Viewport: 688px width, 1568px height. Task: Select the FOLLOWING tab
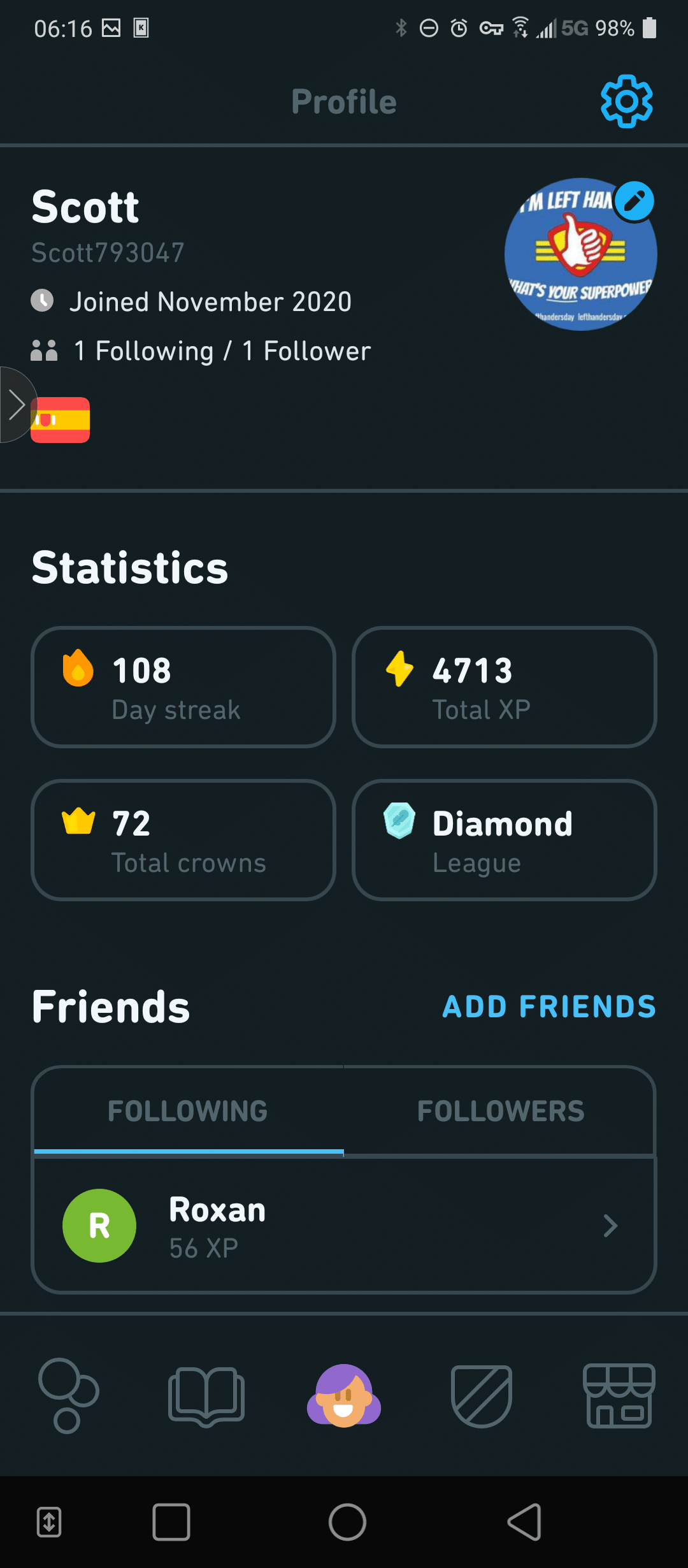pyautogui.click(x=188, y=1111)
